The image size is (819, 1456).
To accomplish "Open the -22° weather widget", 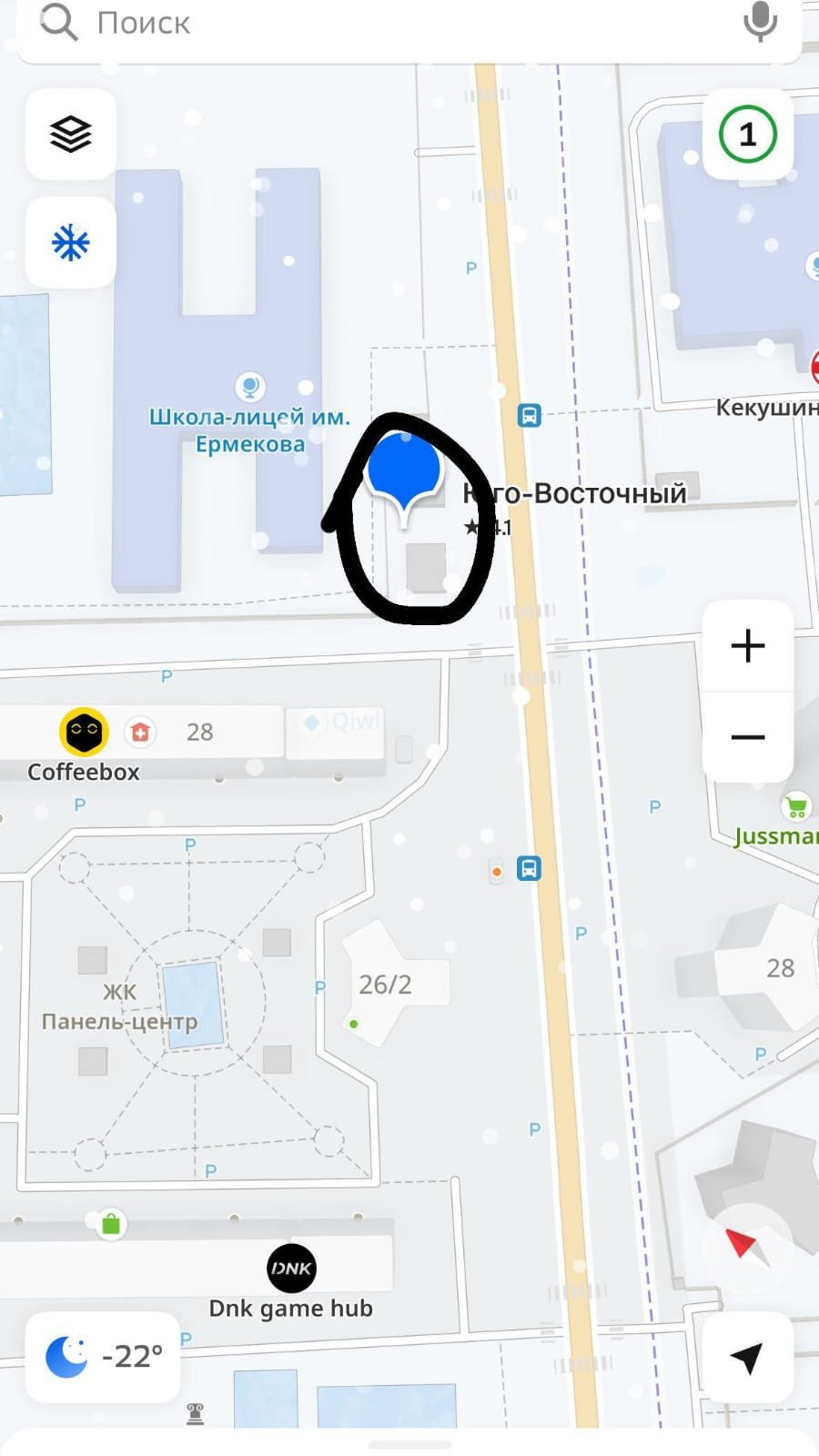I will (103, 1357).
